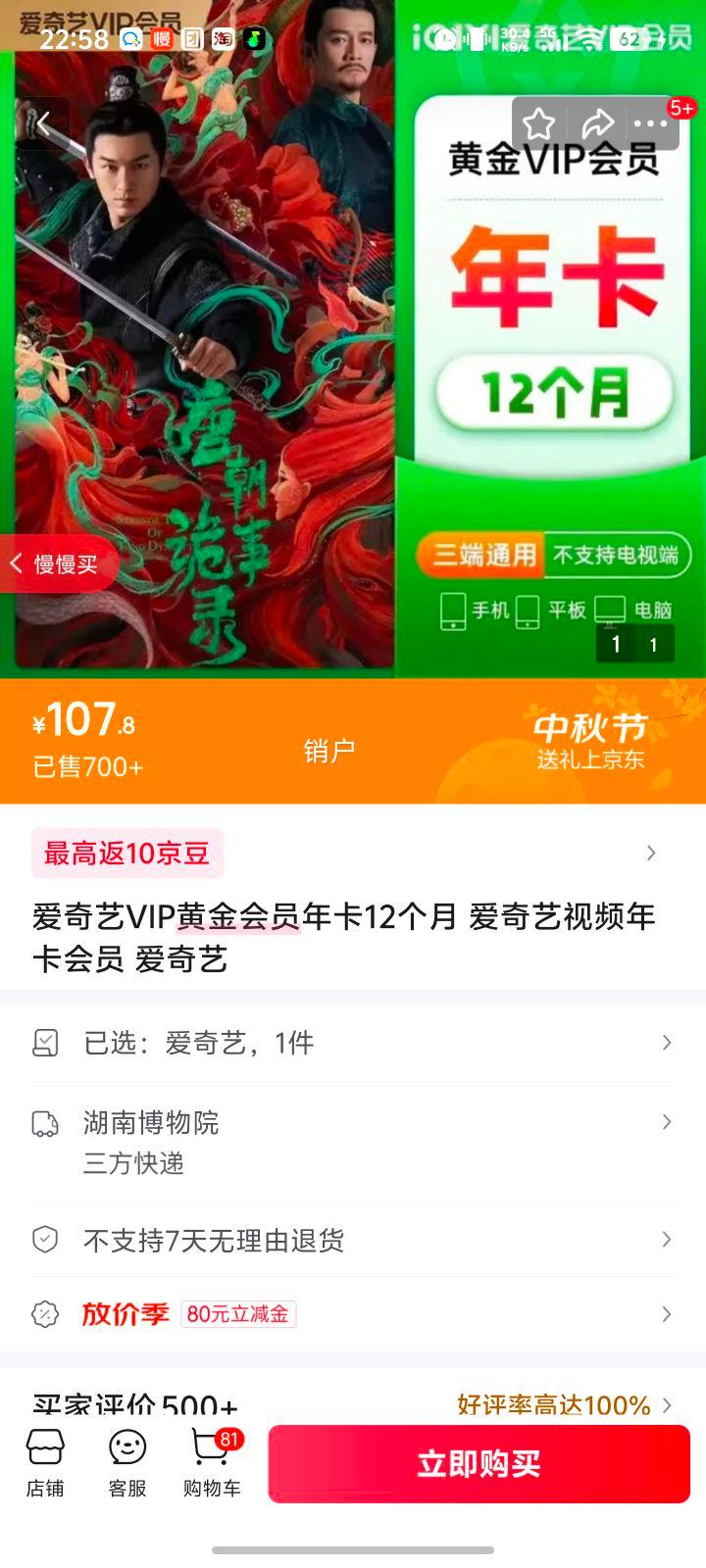Open the 慢慢买 price comparison tab
The image size is (706, 1568).
click(x=59, y=563)
